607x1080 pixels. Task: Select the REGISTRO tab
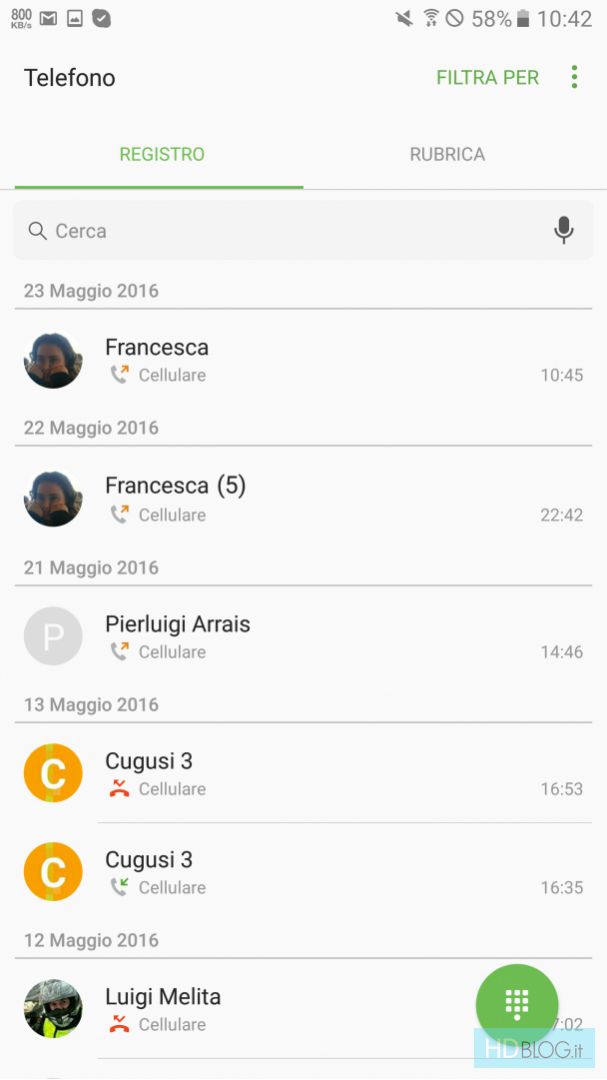[x=161, y=155]
